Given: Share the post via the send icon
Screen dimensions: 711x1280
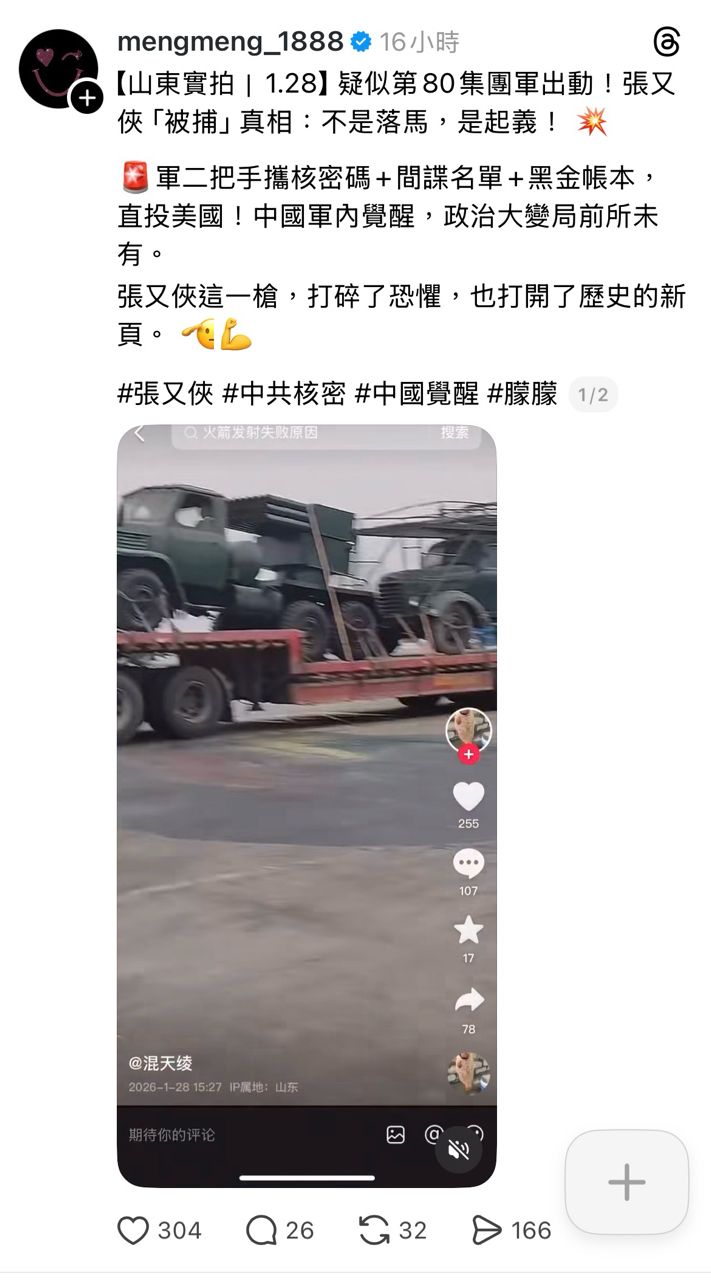Looking at the screenshot, I should pos(487,1230).
